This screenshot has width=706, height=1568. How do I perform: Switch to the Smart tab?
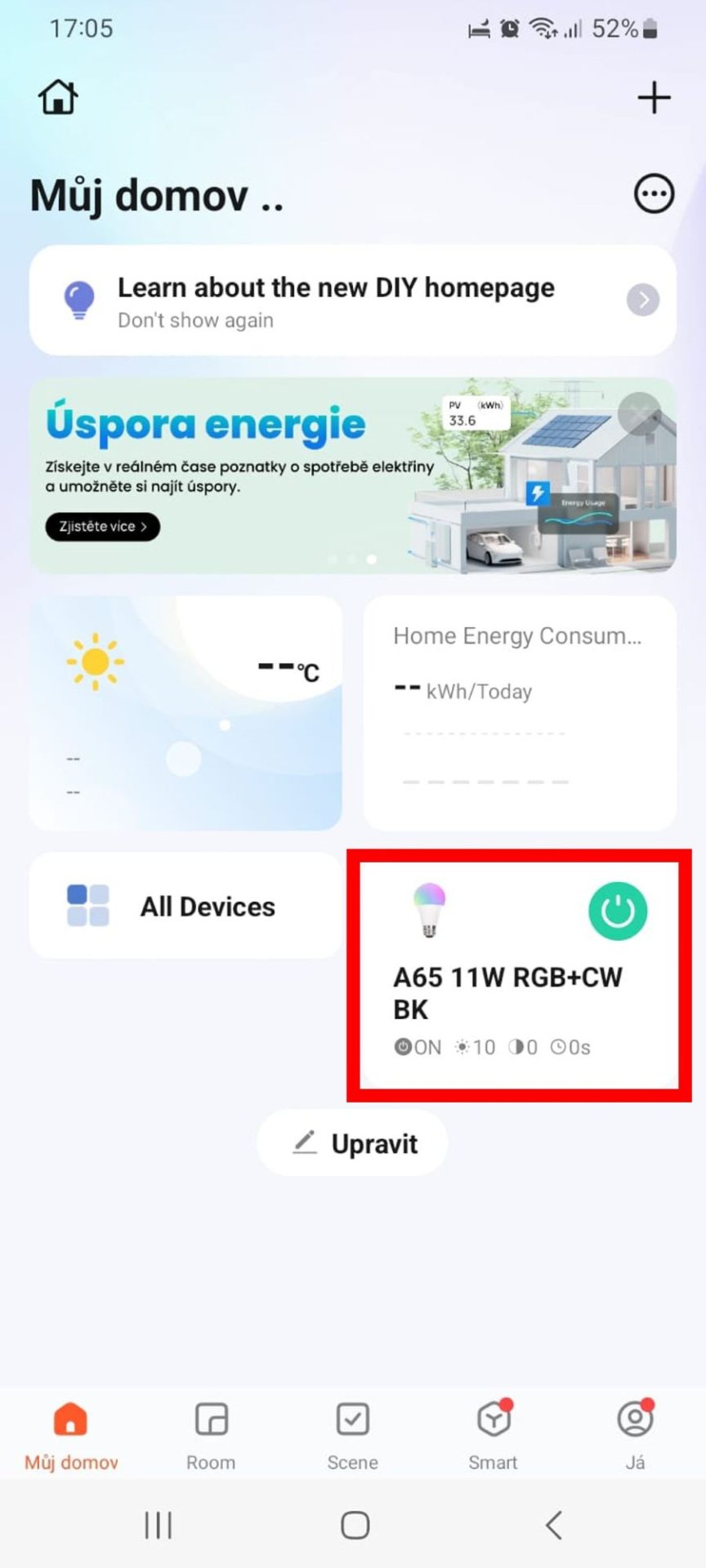(493, 1436)
